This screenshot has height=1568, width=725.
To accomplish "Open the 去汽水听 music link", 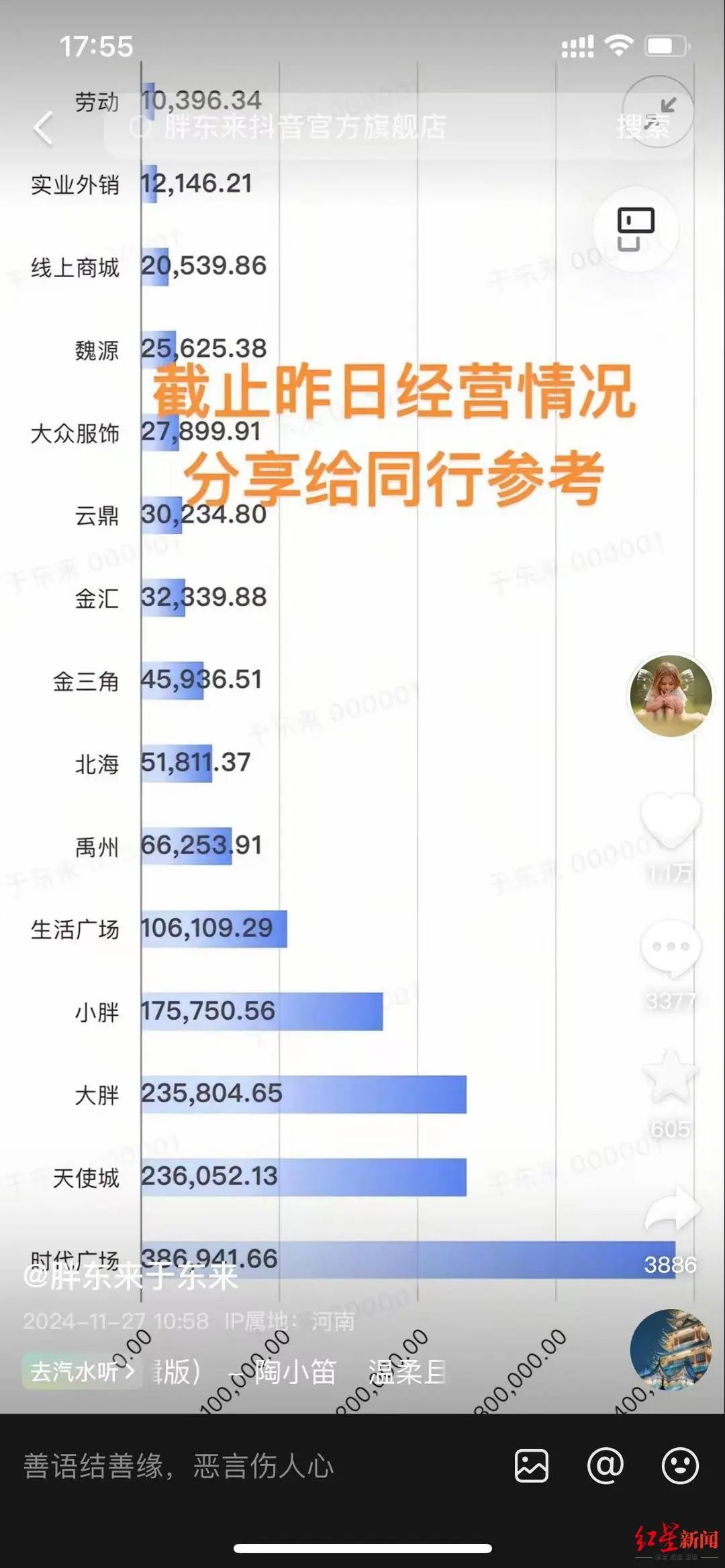I will 82,1371.
